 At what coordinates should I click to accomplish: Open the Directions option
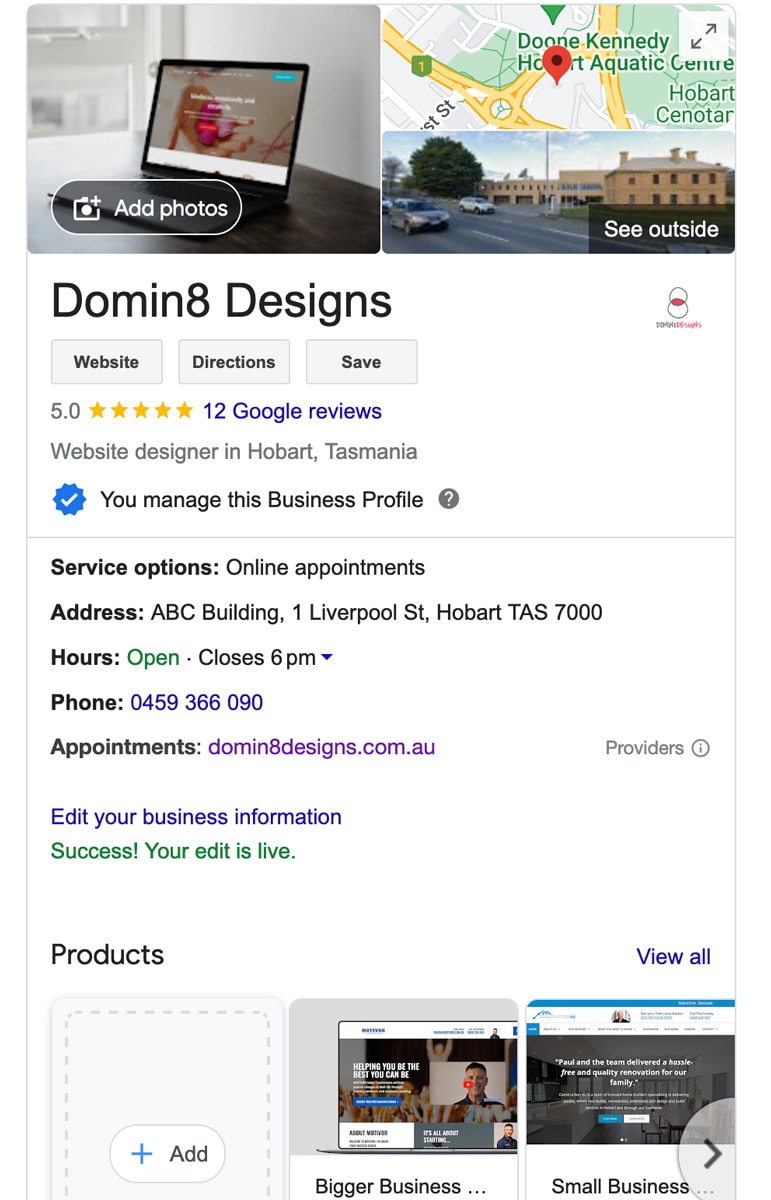[x=234, y=362]
